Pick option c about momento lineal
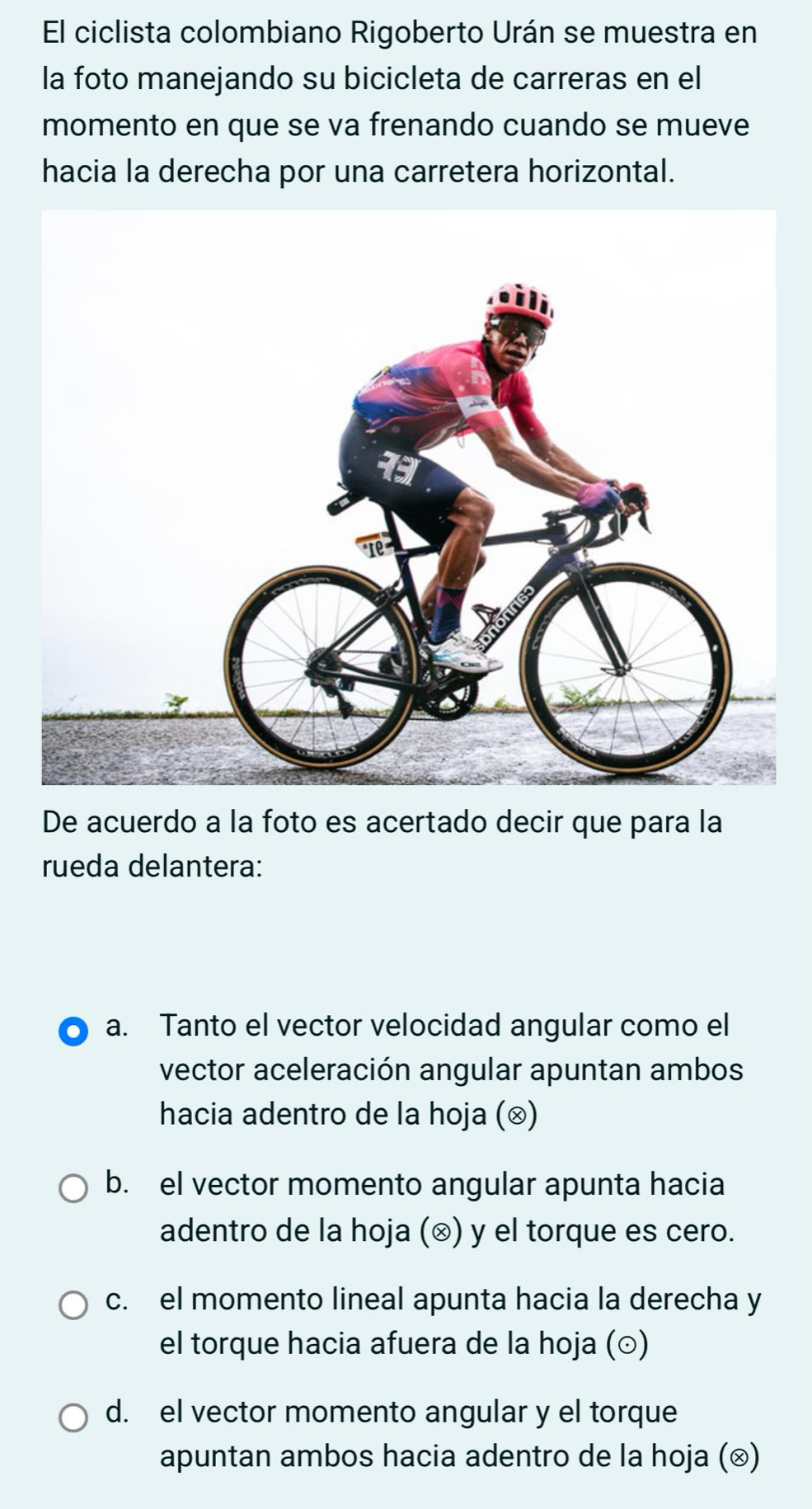Screen dimensions: 812x1509 coord(73,1305)
